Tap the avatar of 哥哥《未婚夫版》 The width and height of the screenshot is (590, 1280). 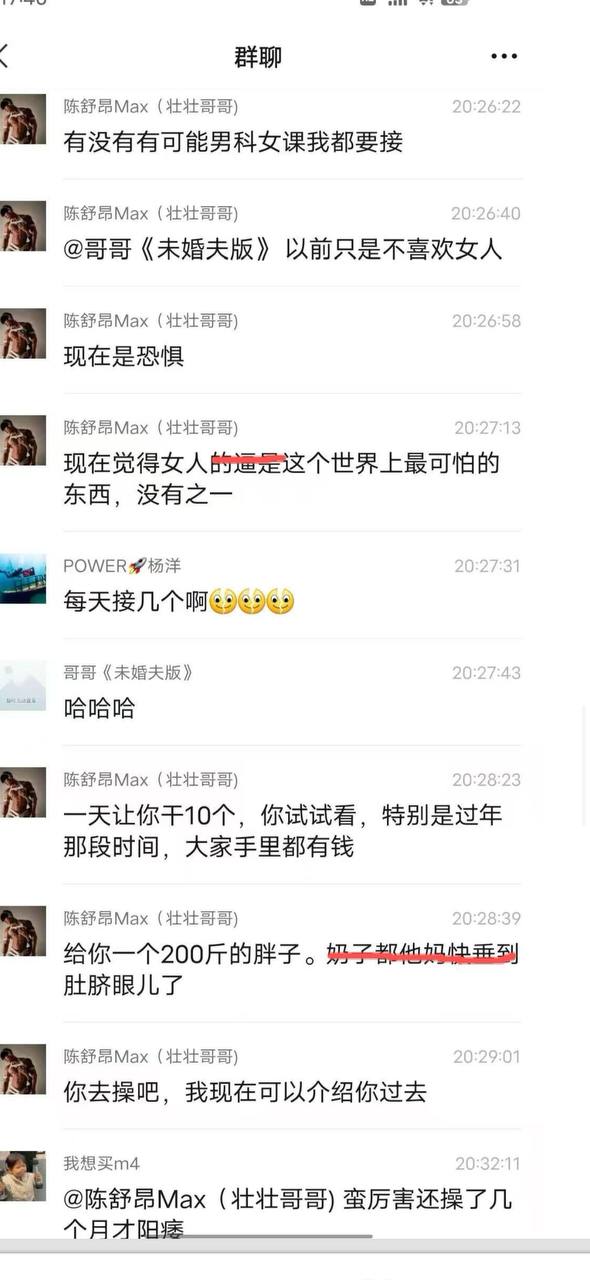point(23,685)
